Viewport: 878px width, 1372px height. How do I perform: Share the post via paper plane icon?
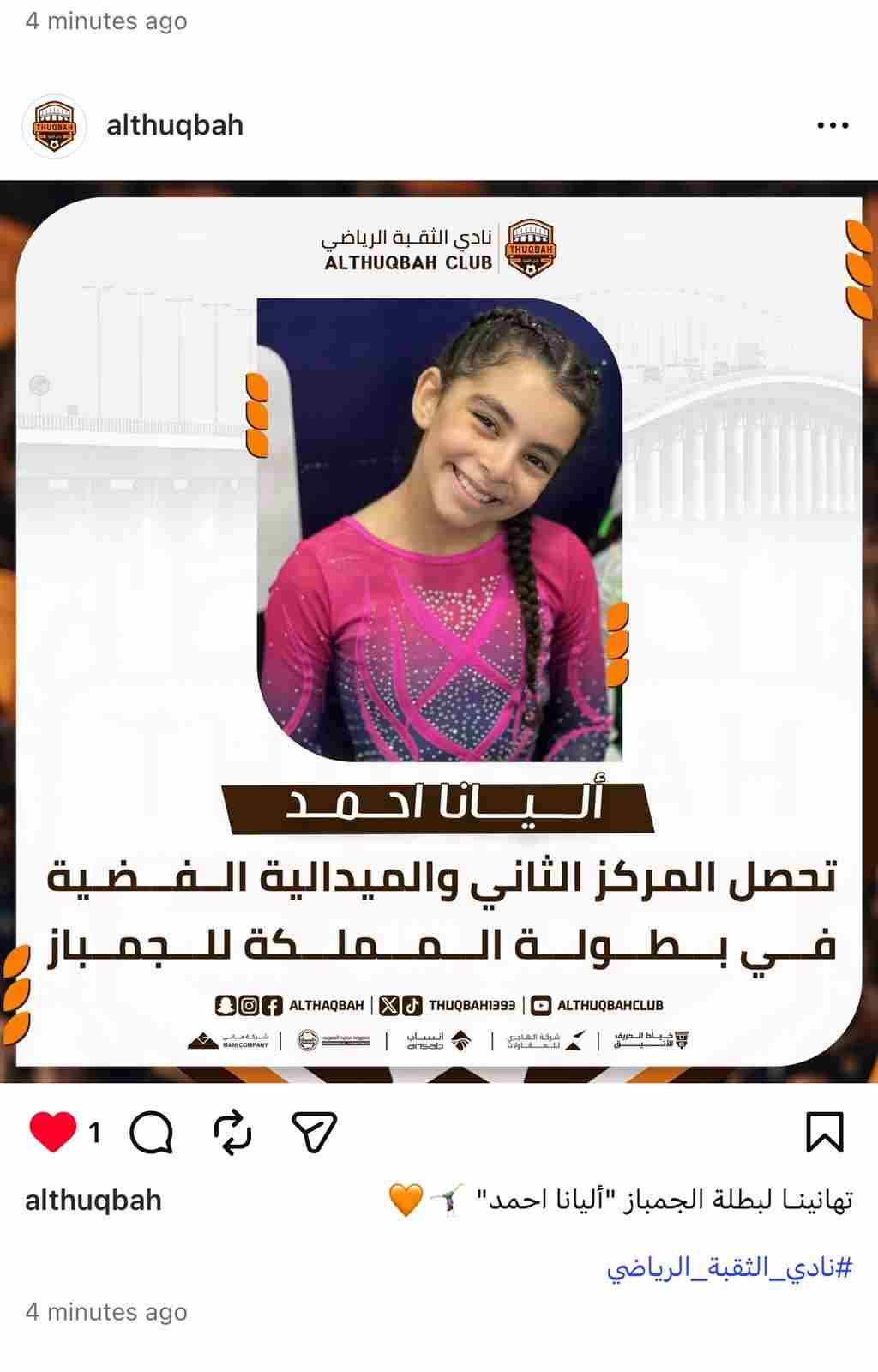point(314,1133)
